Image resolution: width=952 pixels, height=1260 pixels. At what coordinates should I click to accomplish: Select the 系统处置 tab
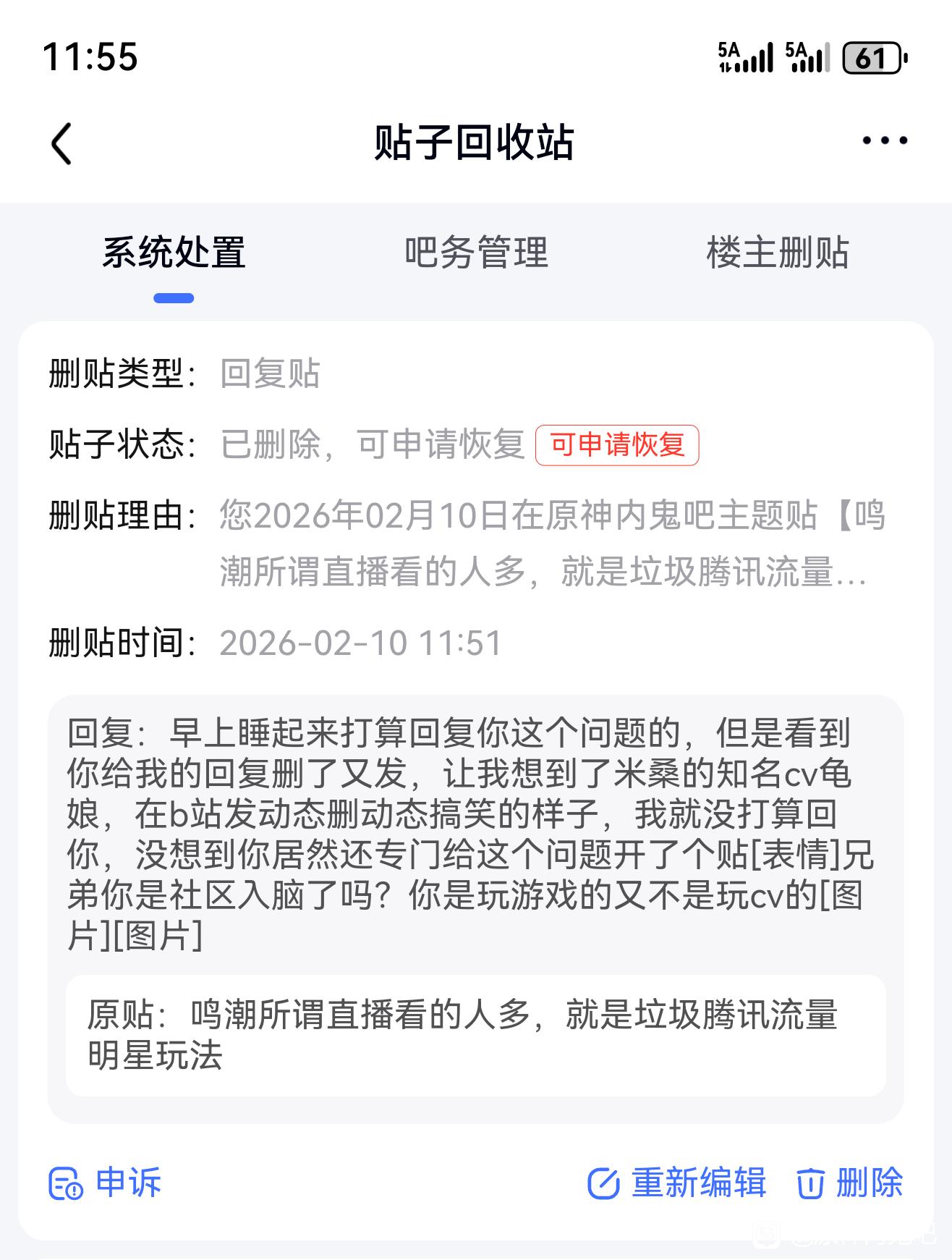174,253
